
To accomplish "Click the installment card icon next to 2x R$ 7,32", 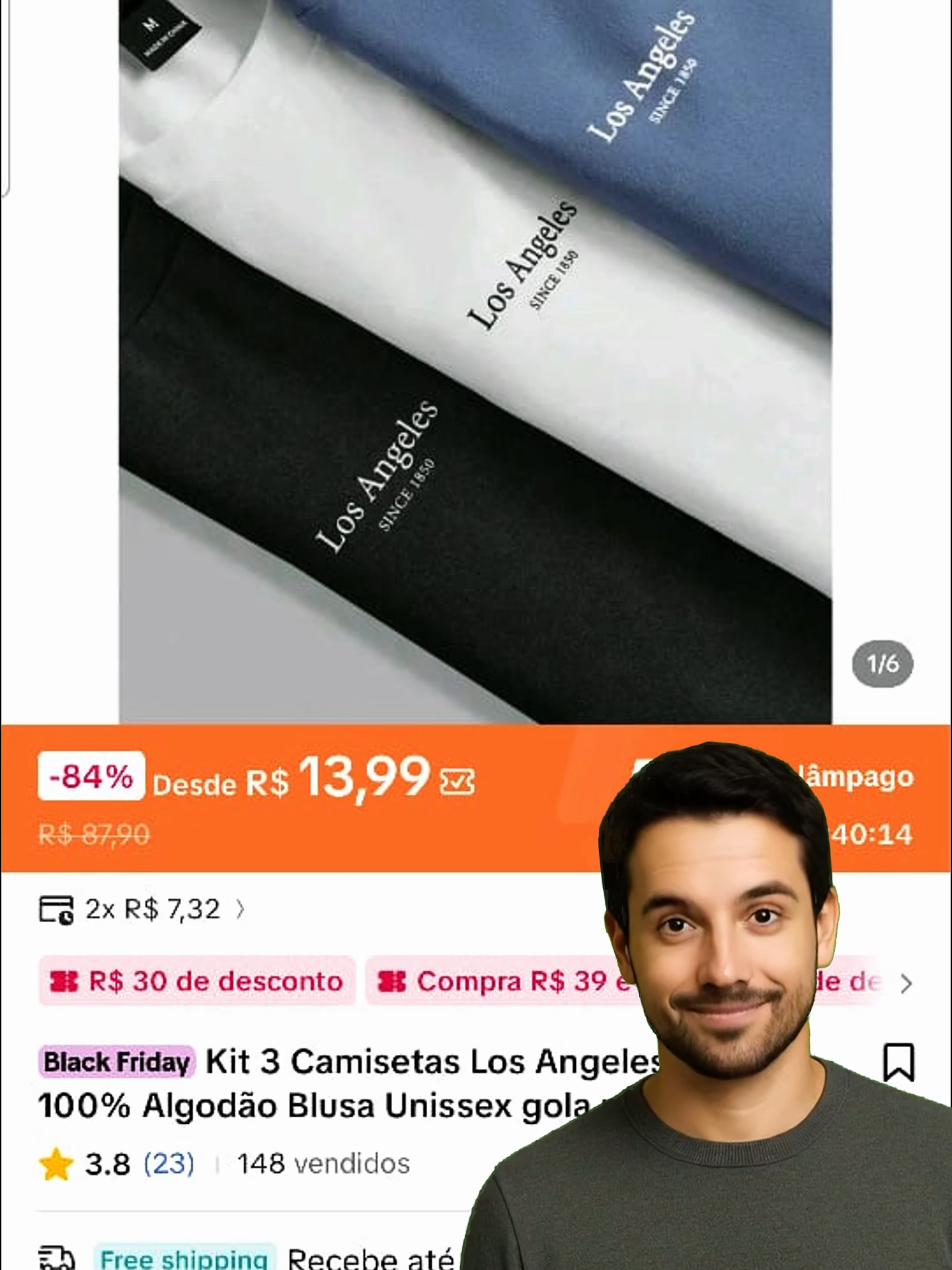I will 56,908.
